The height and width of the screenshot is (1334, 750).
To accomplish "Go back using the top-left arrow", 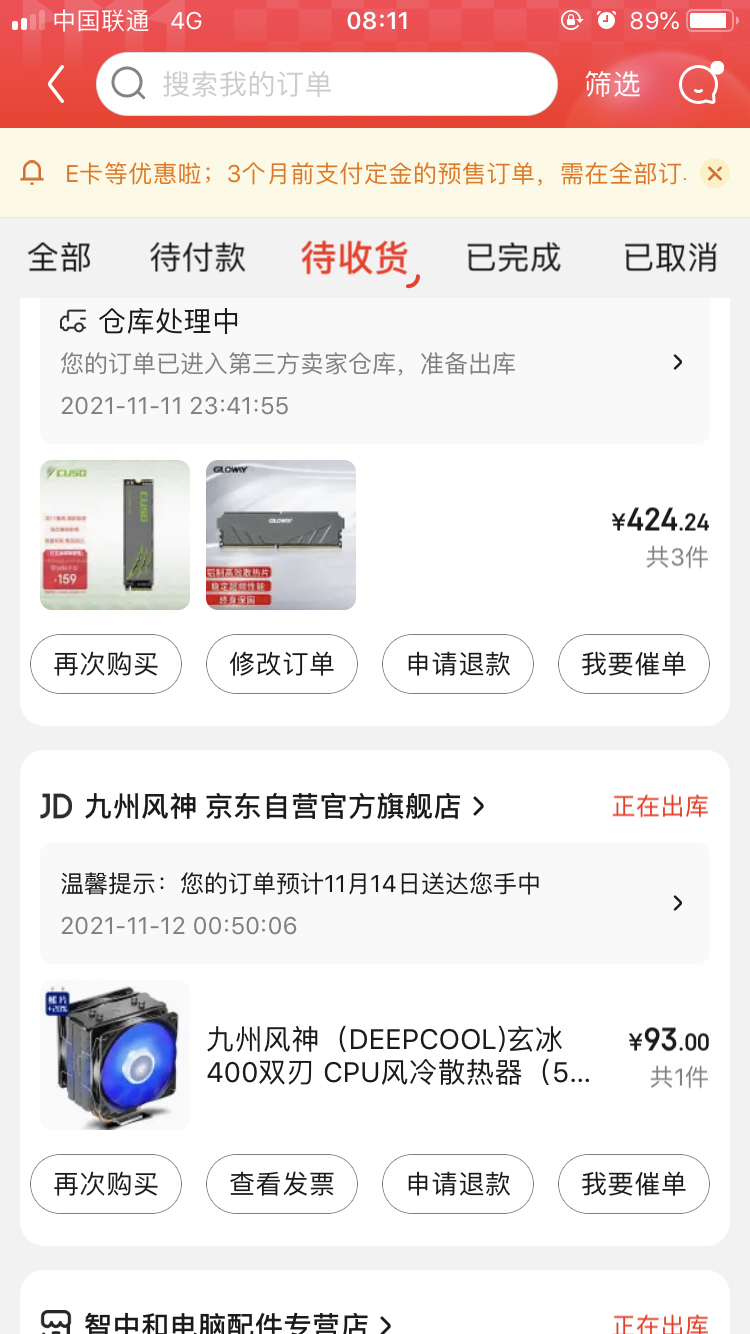I will pos(56,85).
